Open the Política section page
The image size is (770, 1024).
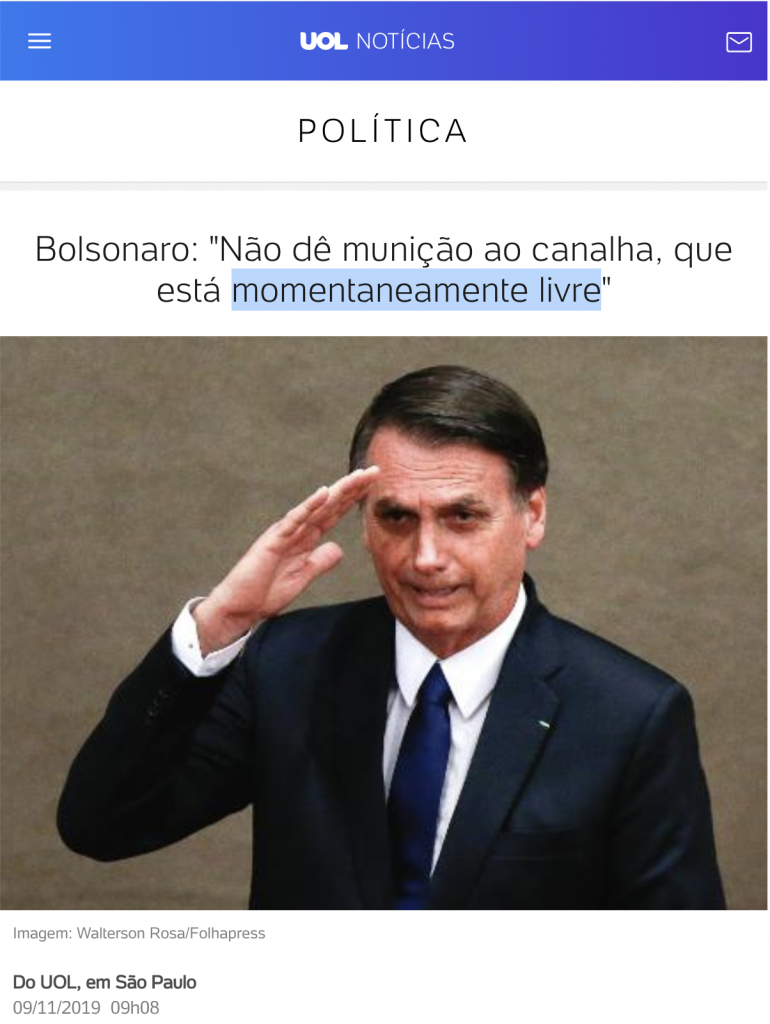(383, 131)
